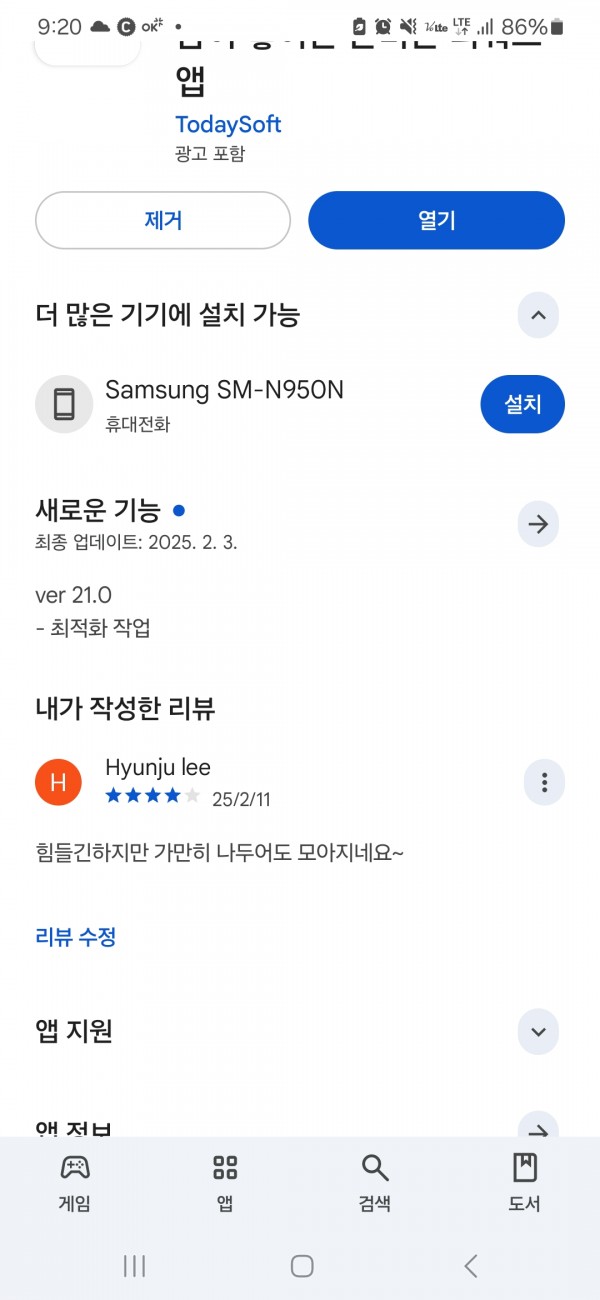600x1300 pixels.
Task: Open 새로운 기능 details arrow
Action: click(538, 524)
